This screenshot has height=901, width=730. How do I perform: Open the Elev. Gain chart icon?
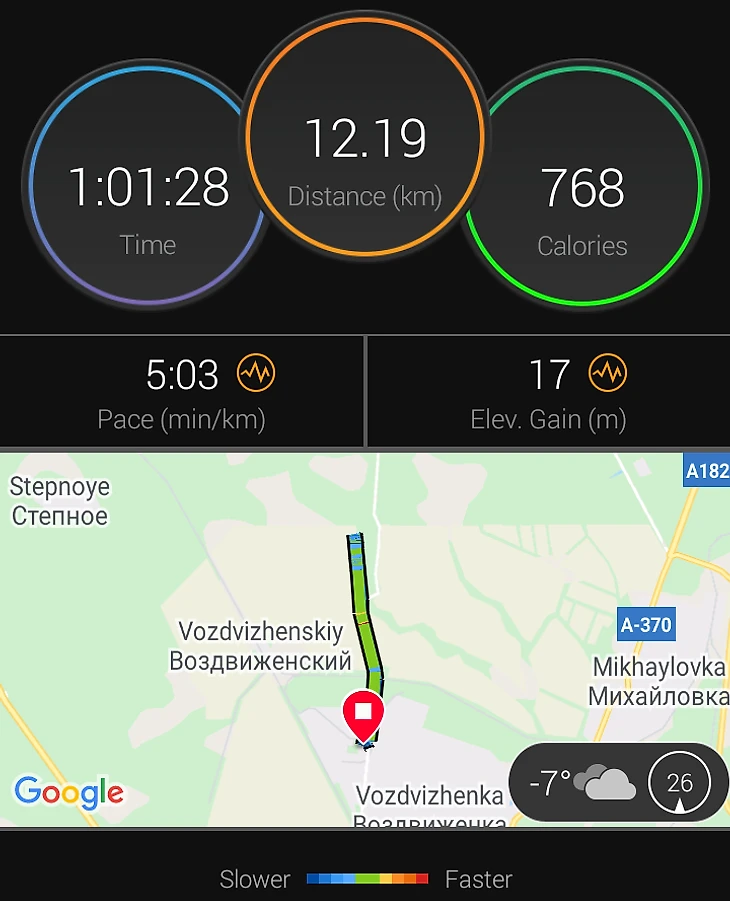[x=607, y=374]
